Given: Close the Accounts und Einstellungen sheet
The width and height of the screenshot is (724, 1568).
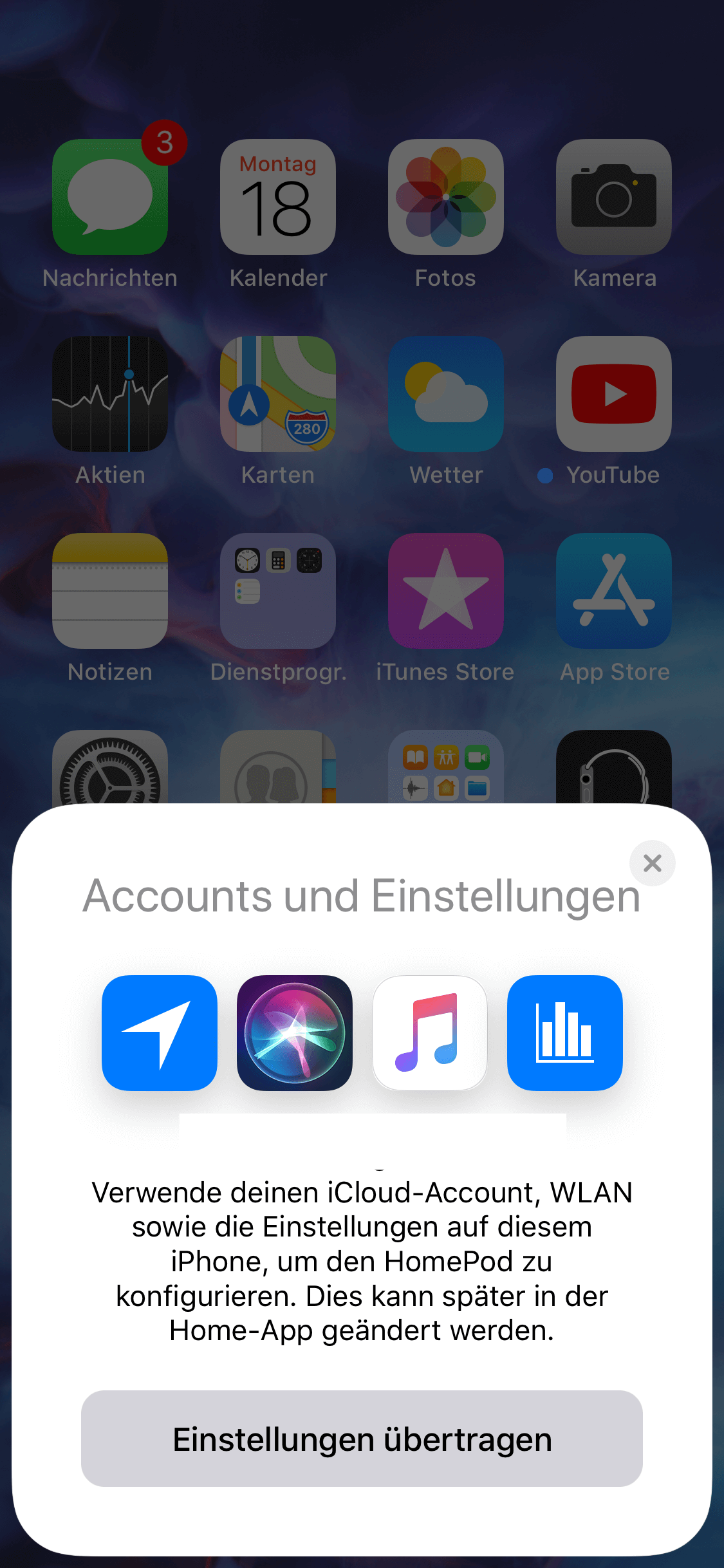Looking at the screenshot, I should coord(652,863).
